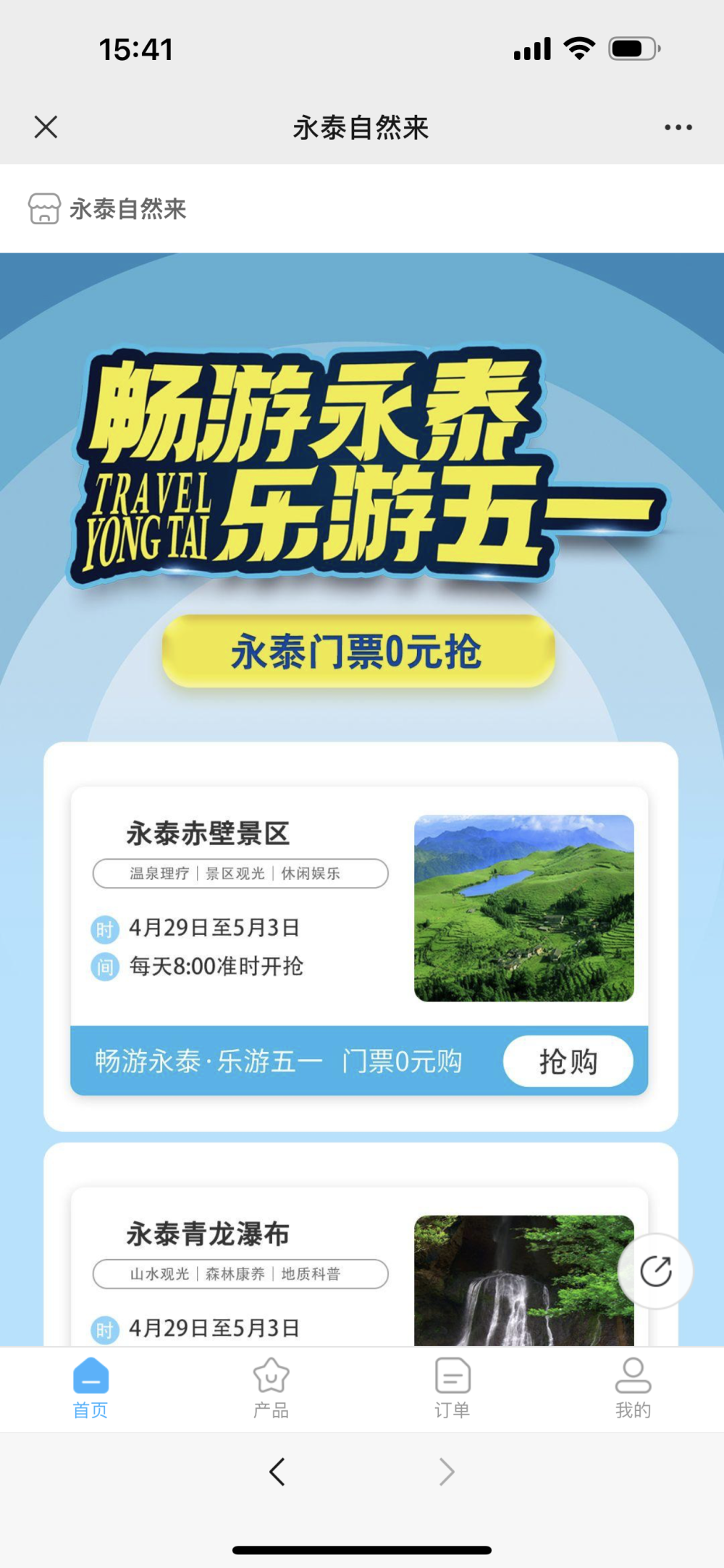
Task: Tap the browser forward arrow
Action: (x=447, y=1471)
